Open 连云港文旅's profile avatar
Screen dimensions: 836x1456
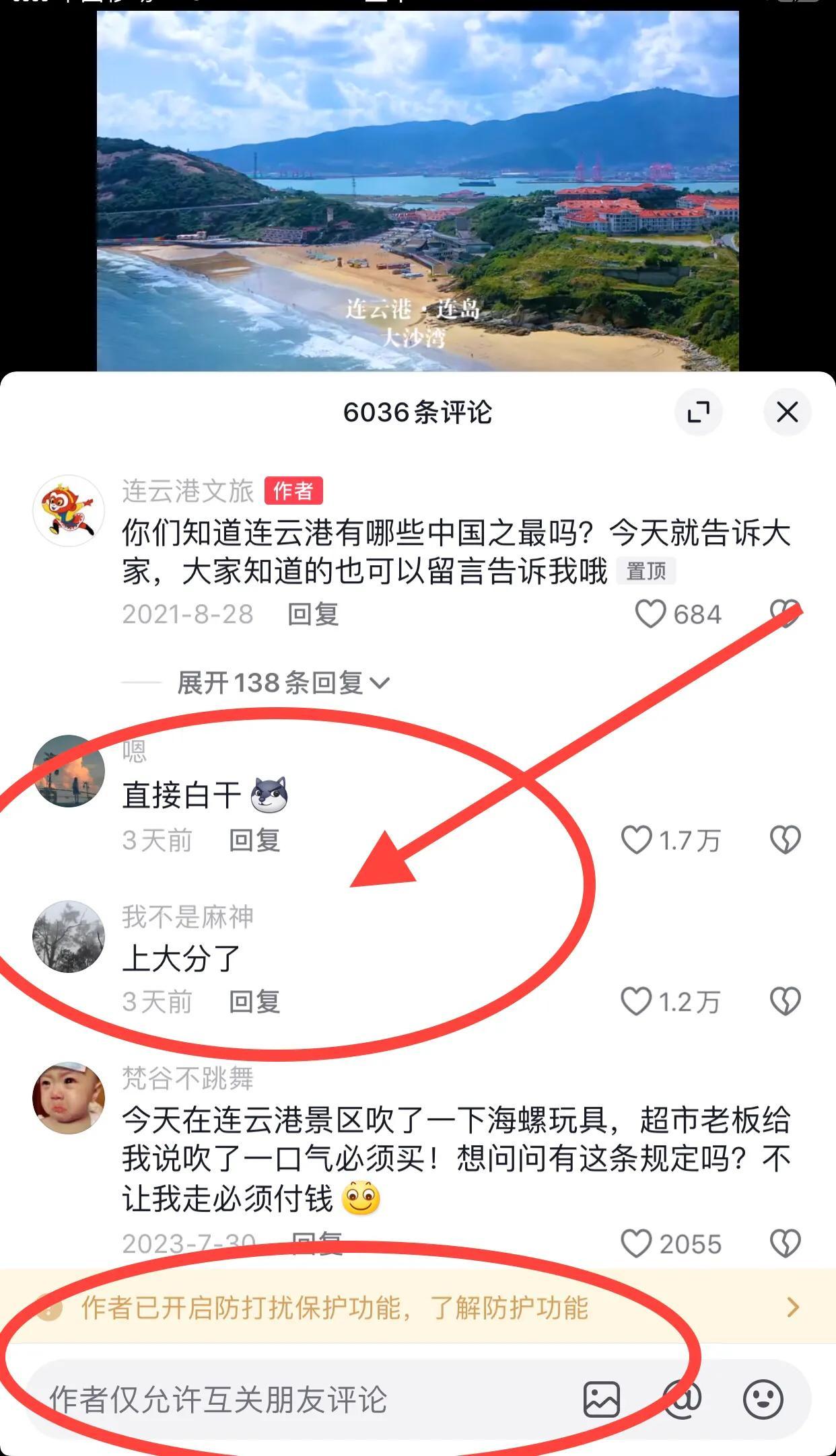pyautogui.click(x=69, y=511)
